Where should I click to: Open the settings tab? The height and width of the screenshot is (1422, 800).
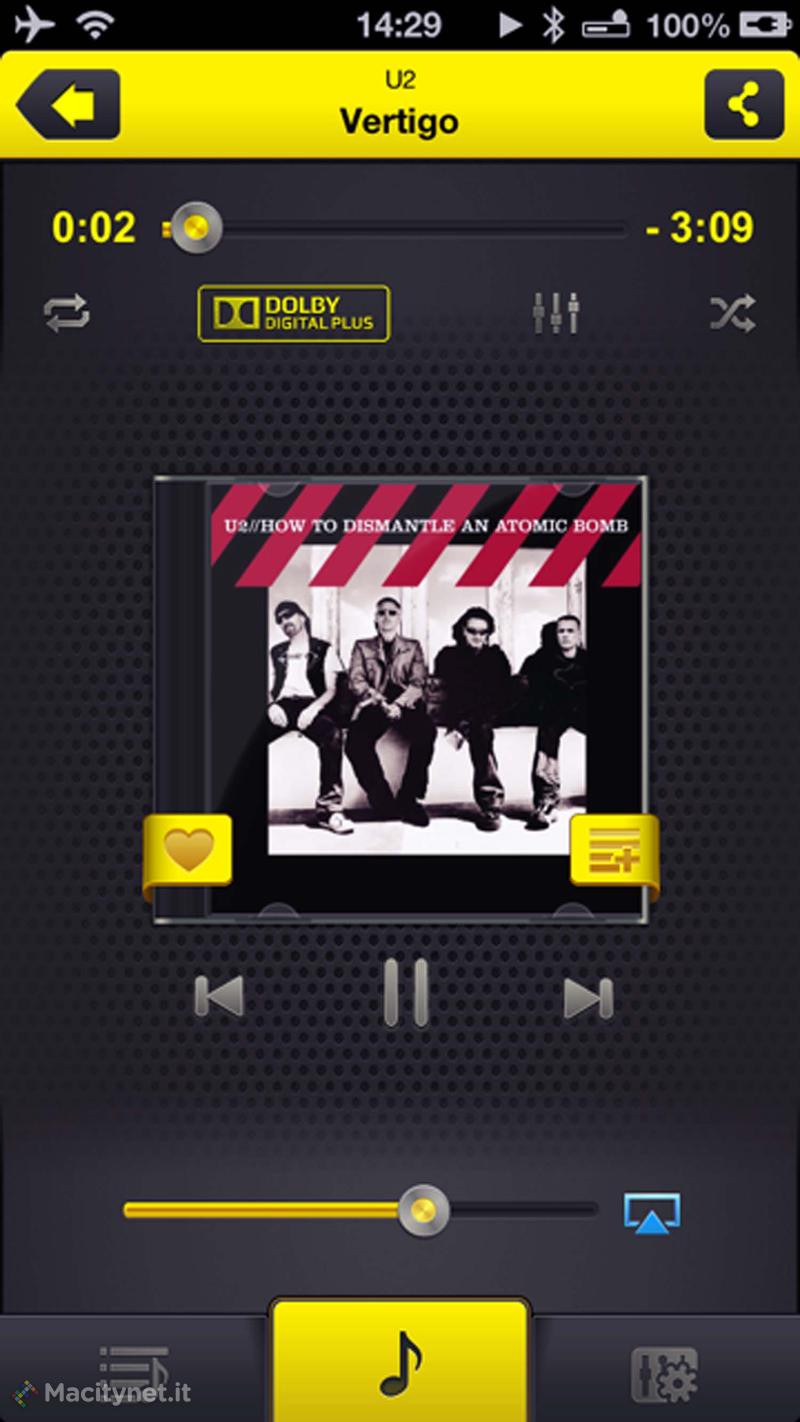(664, 1374)
